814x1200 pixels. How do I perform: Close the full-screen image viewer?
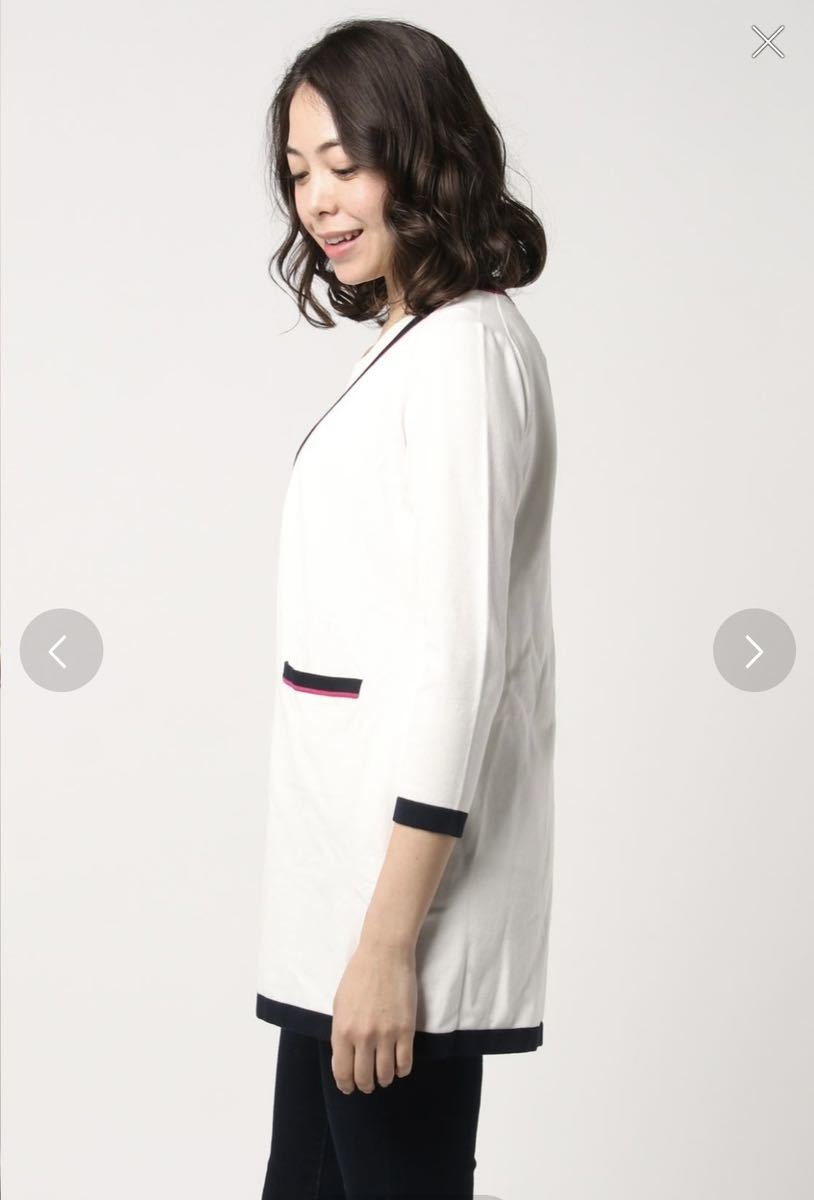pyautogui.click(x=768, y=41)
